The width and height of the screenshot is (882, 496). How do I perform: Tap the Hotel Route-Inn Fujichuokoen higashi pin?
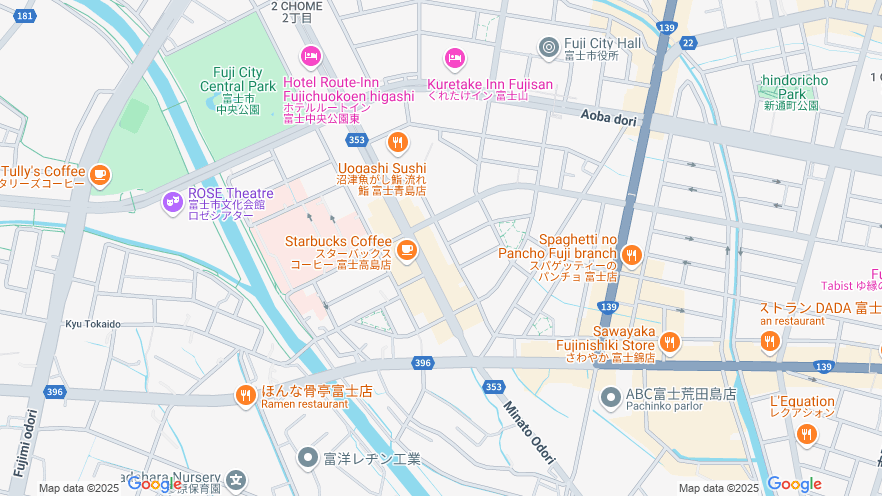coord(310,56)
